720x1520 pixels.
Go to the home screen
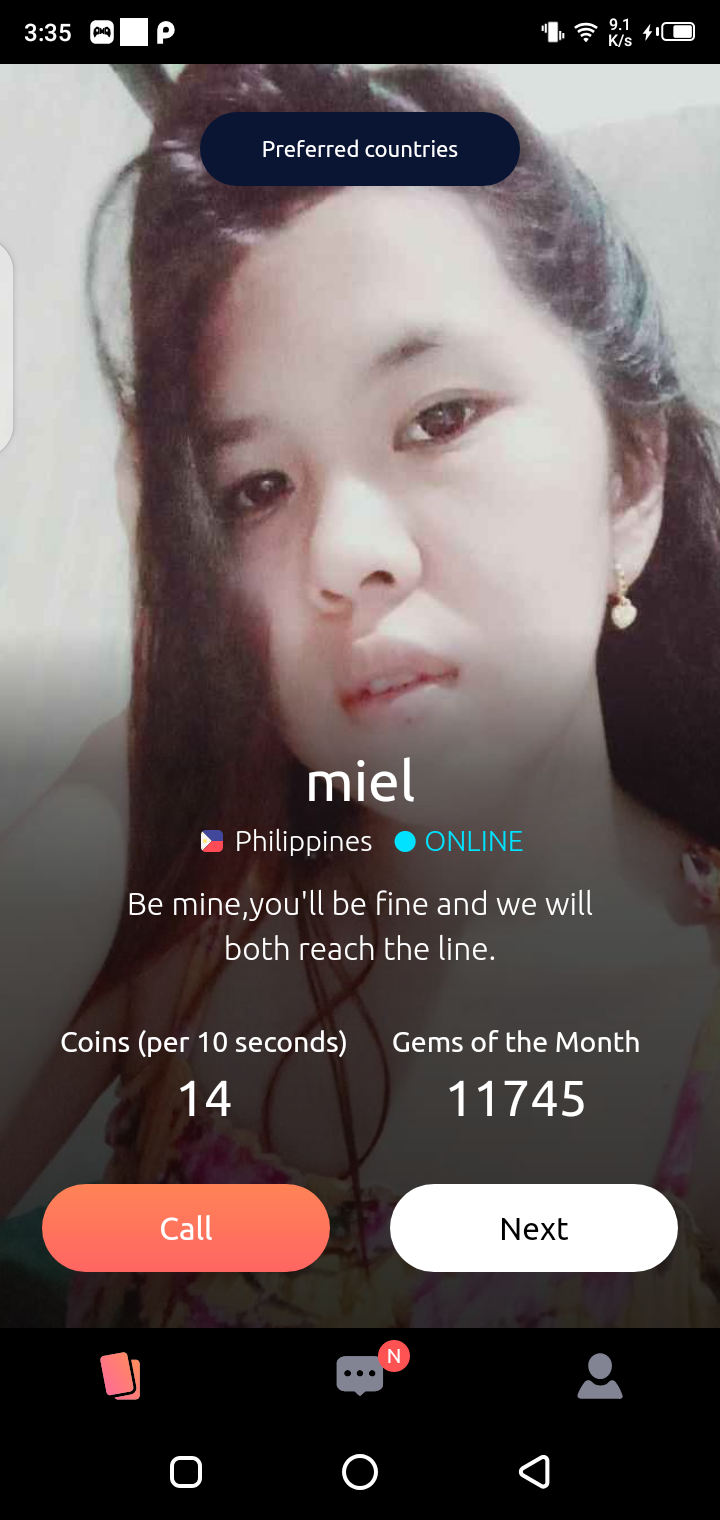tap(360, 1472)
